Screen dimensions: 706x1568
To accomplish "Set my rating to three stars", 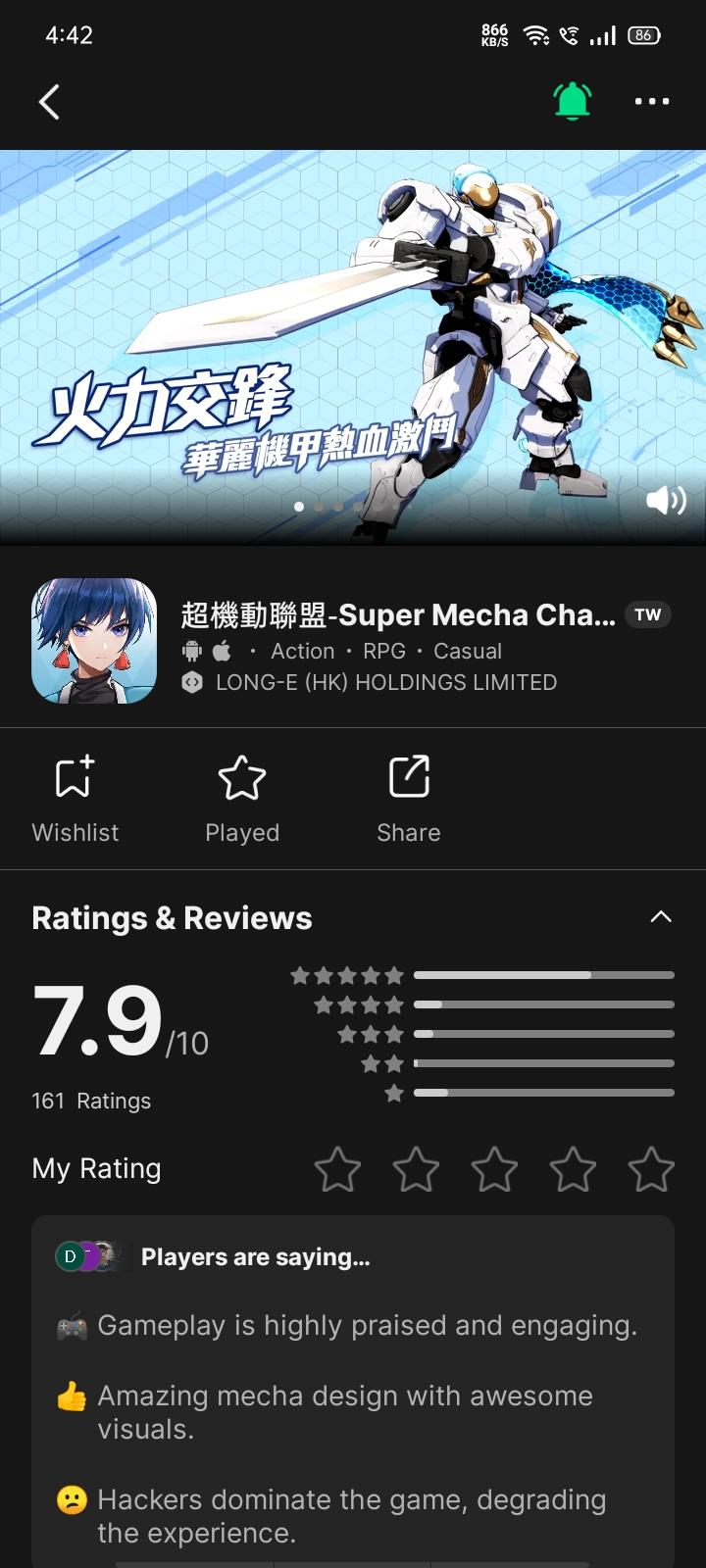I will [x=494, y=1169].
